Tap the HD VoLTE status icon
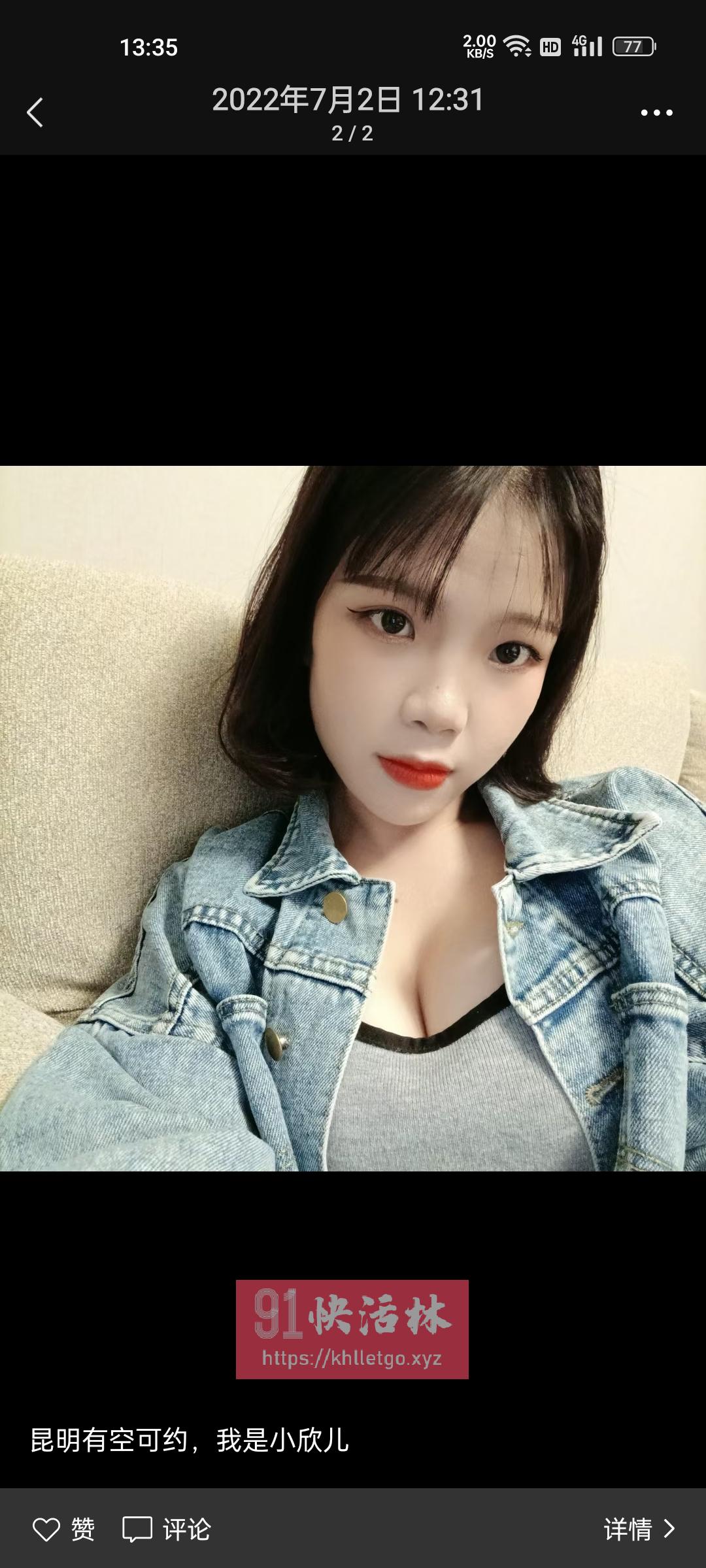Screen dimensions: 706x1568 coord(550,46)
